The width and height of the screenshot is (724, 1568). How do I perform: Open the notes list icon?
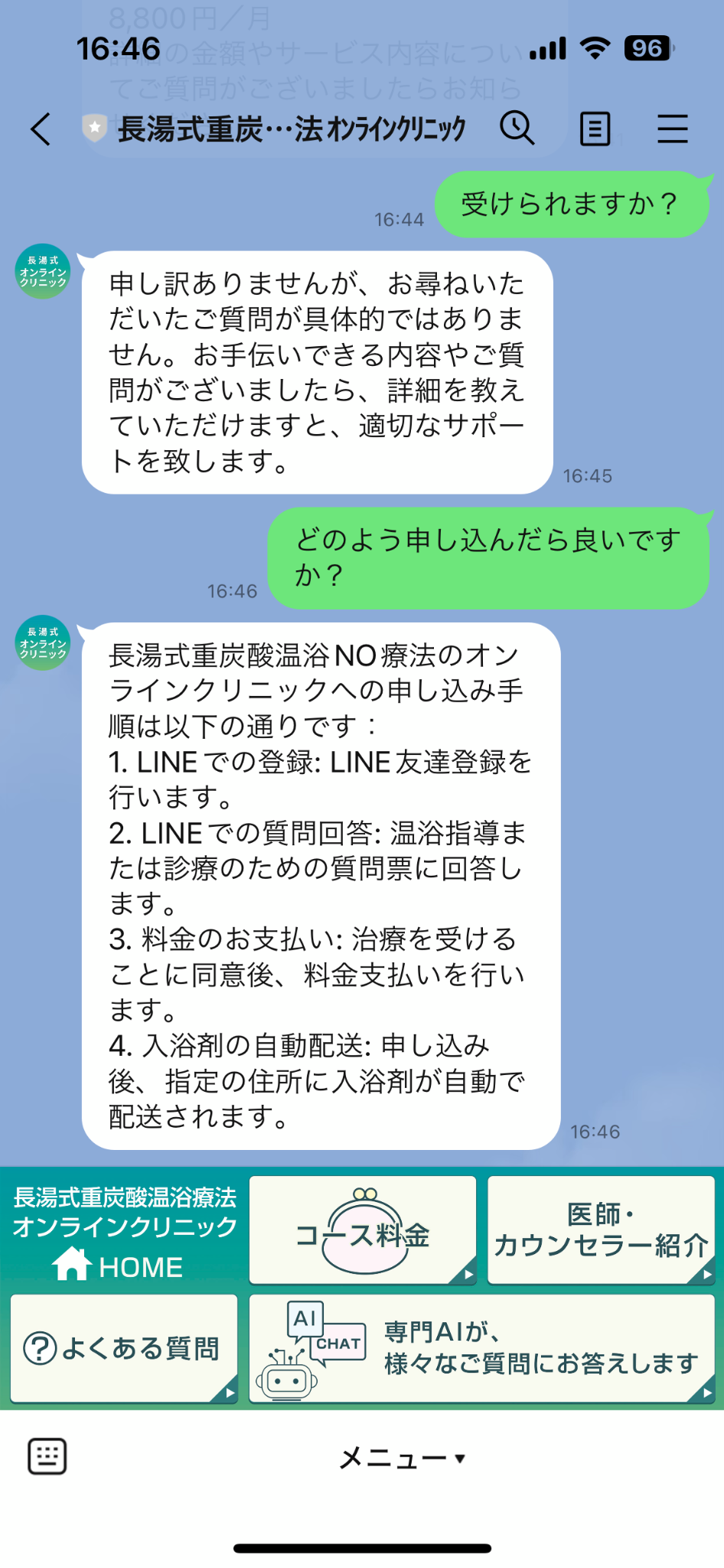tap(595, 129)
